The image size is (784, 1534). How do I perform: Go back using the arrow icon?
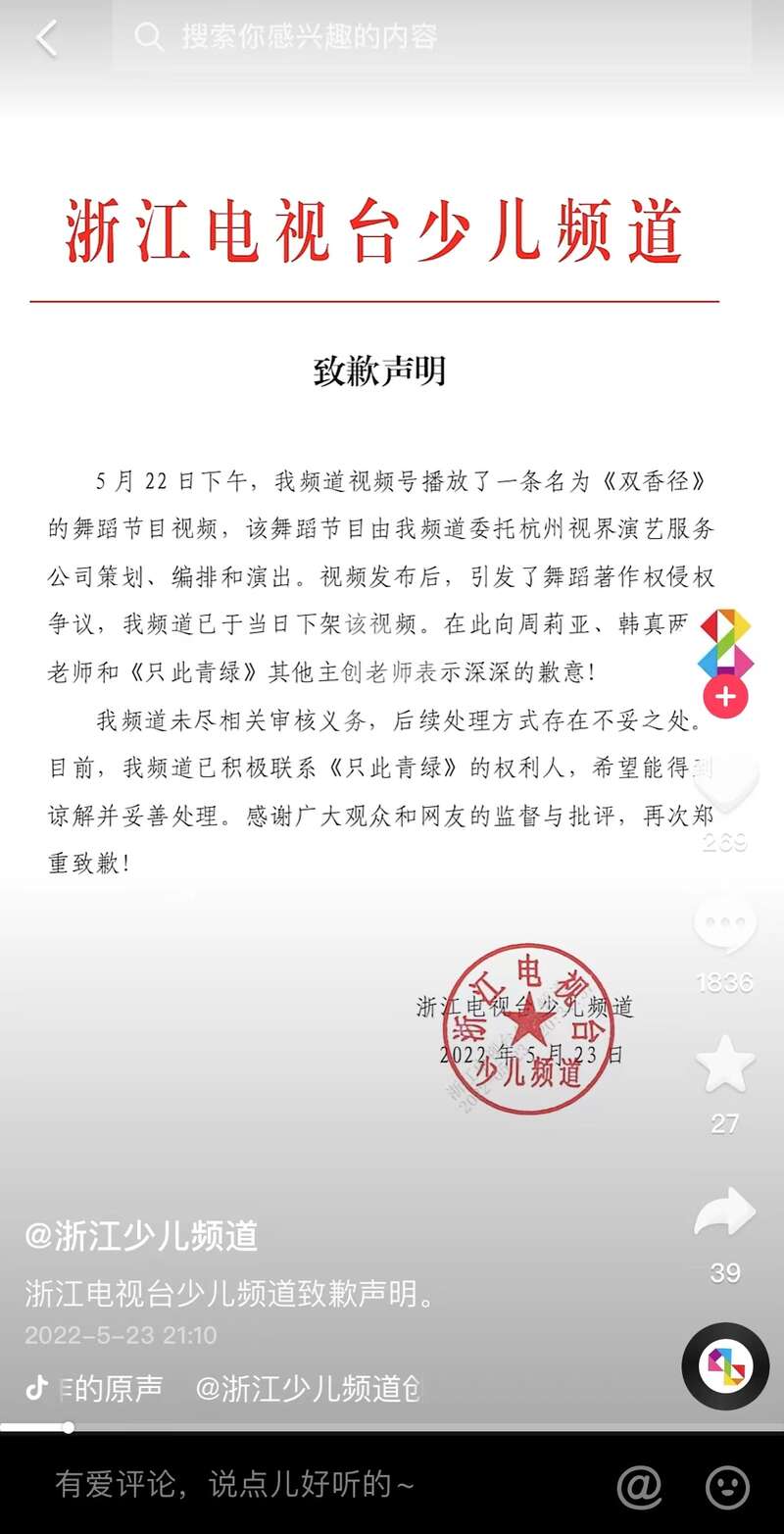coord(46,38)
